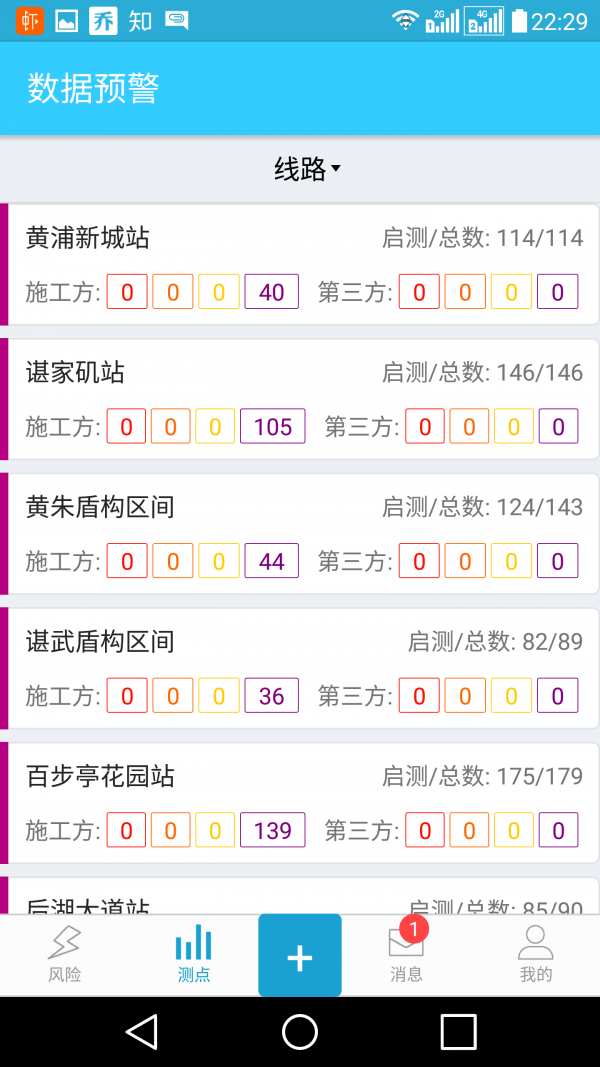
Task: Tap the blue plus add button
Action: [x=300, y=957]
